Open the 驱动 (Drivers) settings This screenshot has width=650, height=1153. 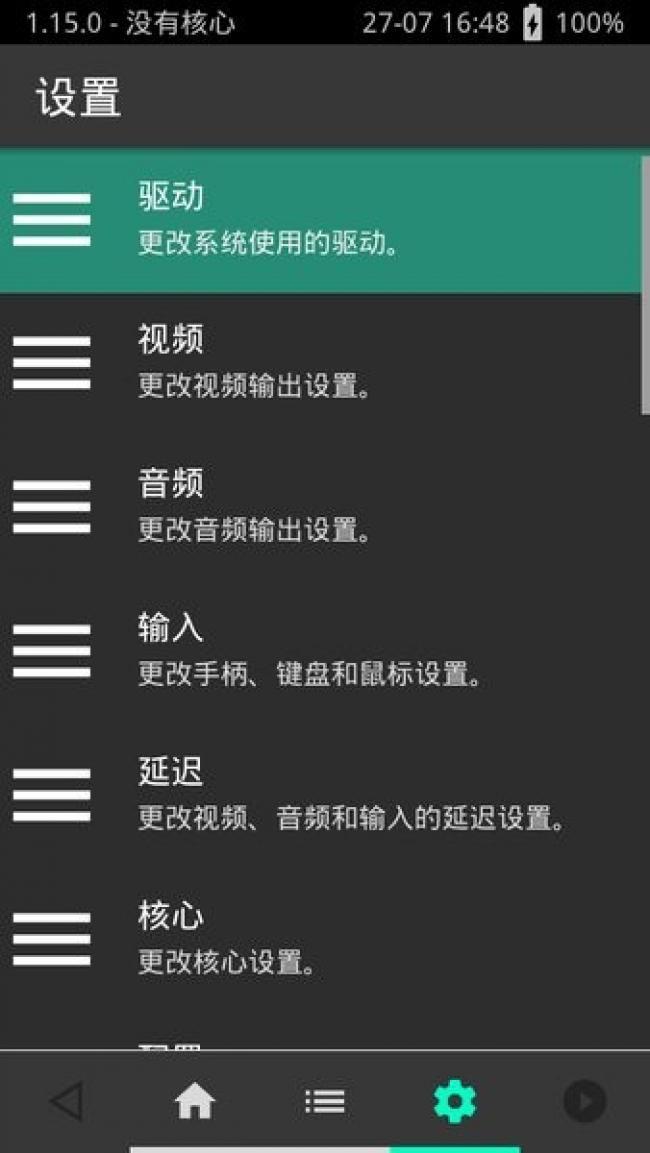(320, 221)
